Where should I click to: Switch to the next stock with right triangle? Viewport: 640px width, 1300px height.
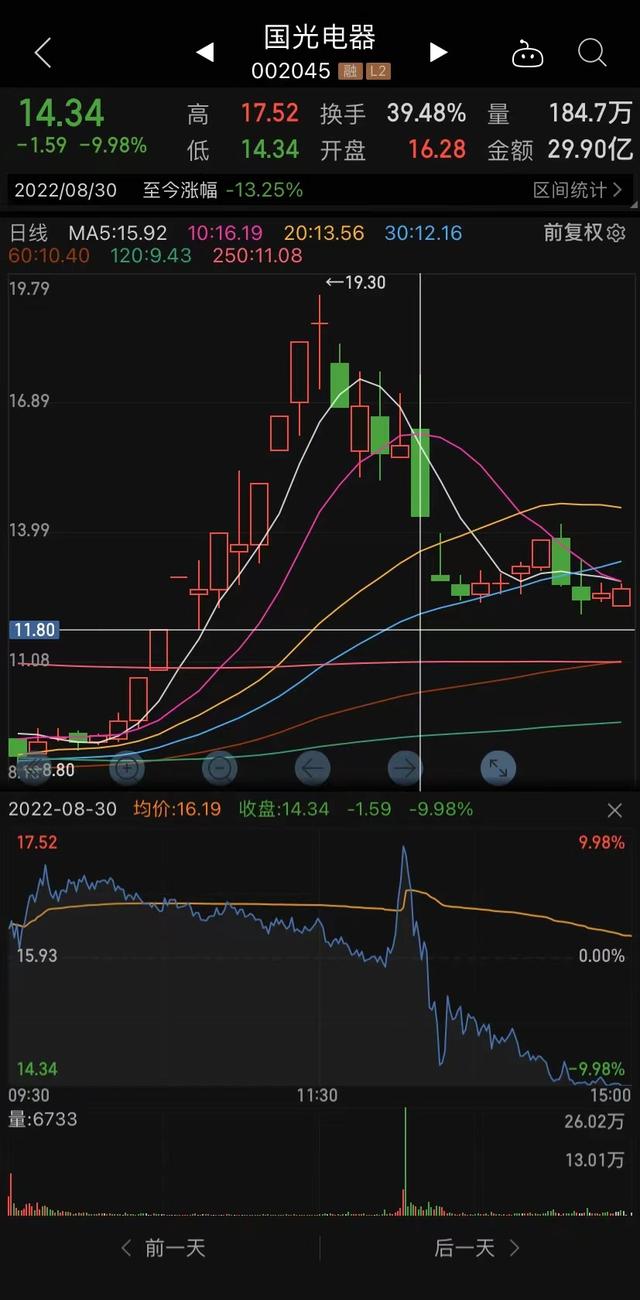[438, 52]
